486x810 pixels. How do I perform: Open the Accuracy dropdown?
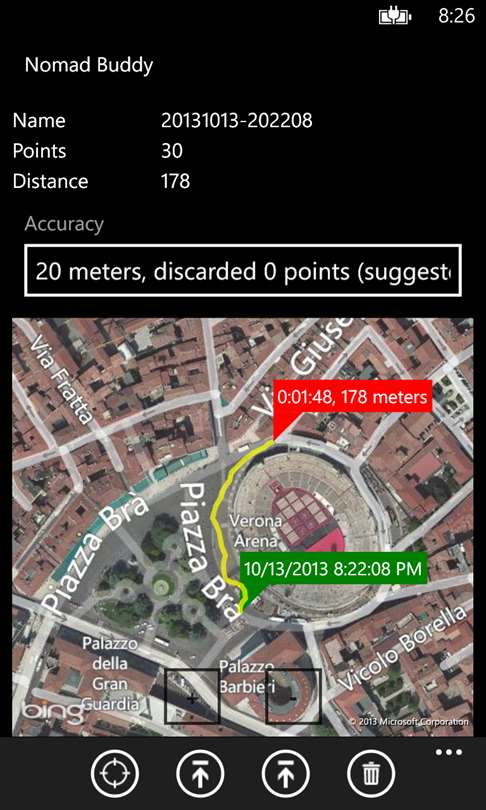243,271
